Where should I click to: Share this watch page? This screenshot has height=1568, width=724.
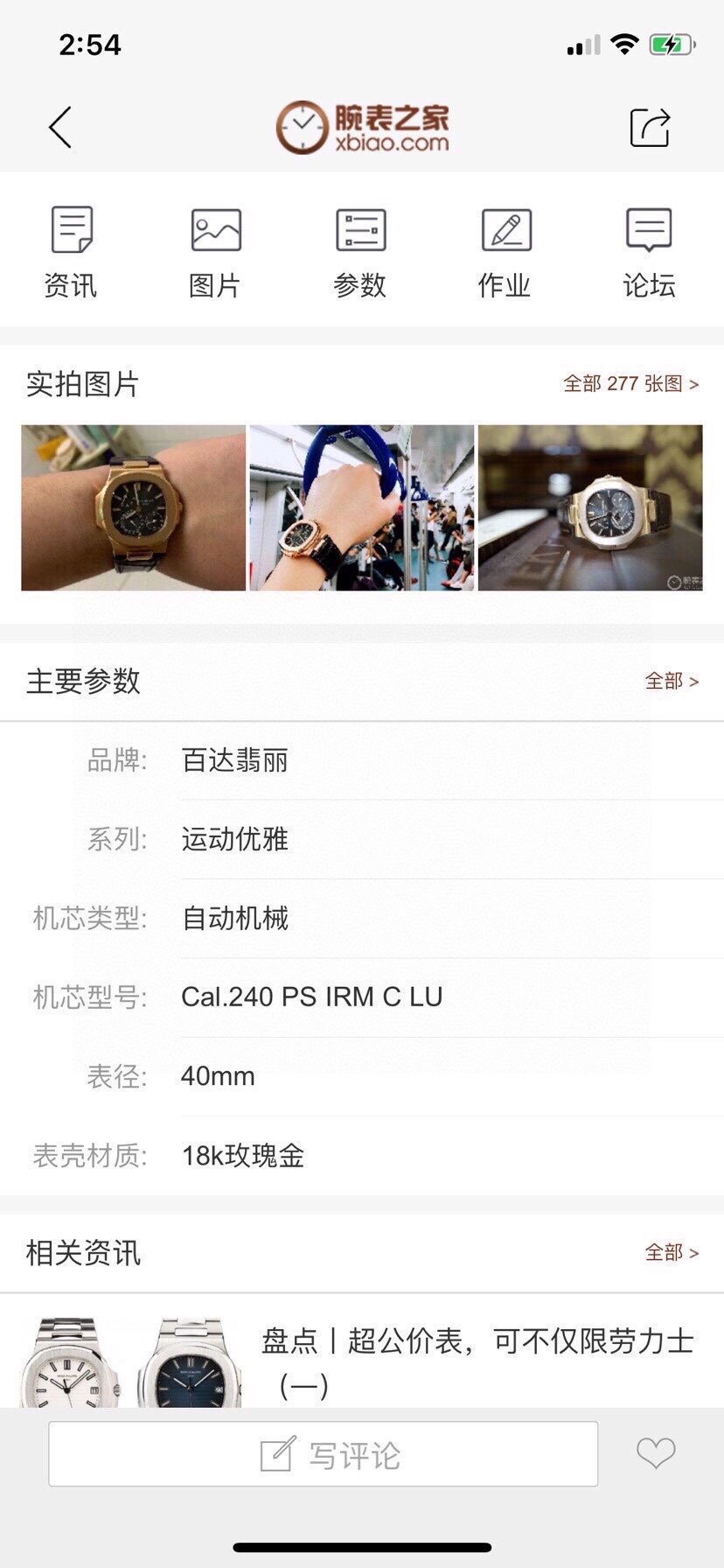pos(650,128)
